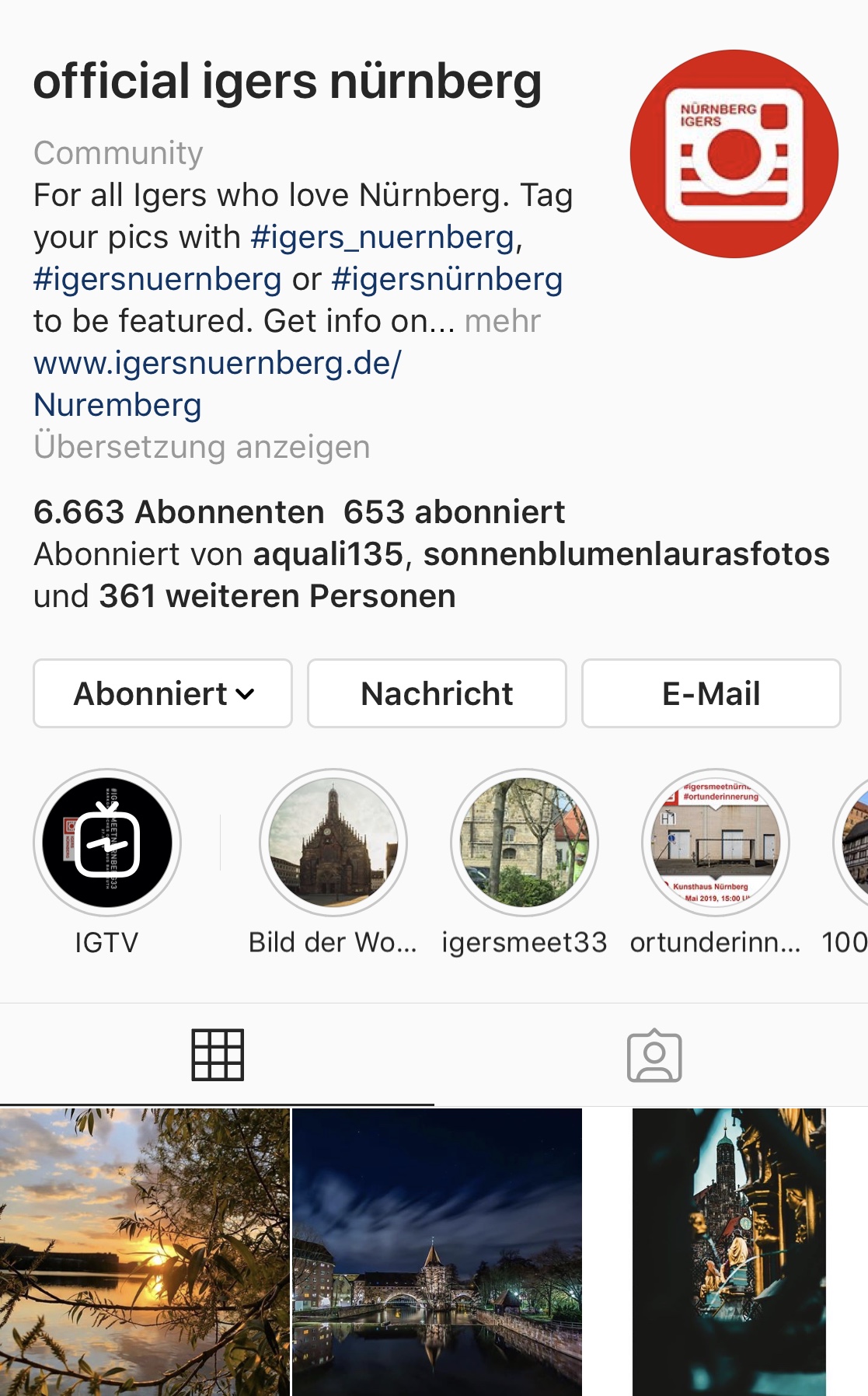The image size is (868, 1396).
Task: Open the #igersnürnberg hashtag
Action: coord(447,279)
